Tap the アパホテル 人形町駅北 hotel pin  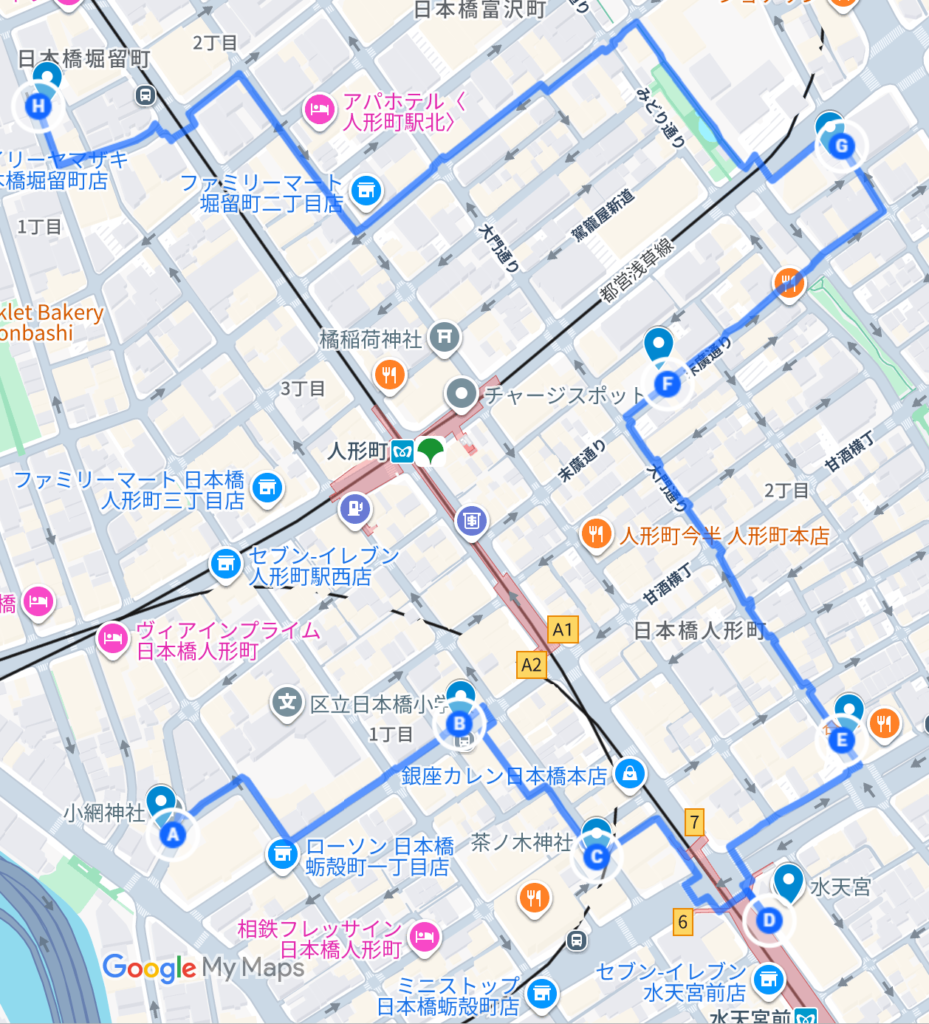[x=319, y=109]
